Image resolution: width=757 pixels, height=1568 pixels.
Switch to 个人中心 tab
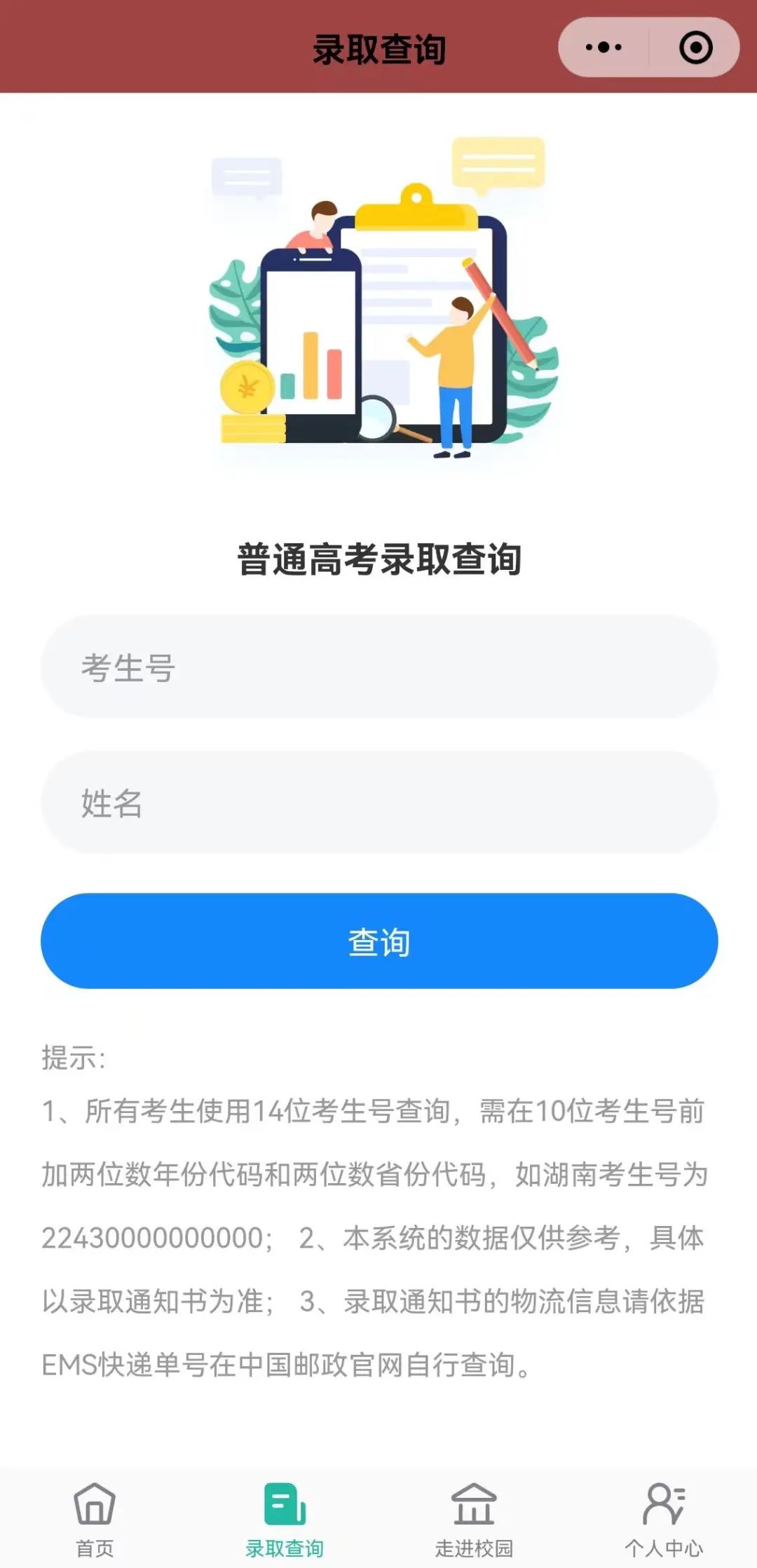pos(663,1518)
